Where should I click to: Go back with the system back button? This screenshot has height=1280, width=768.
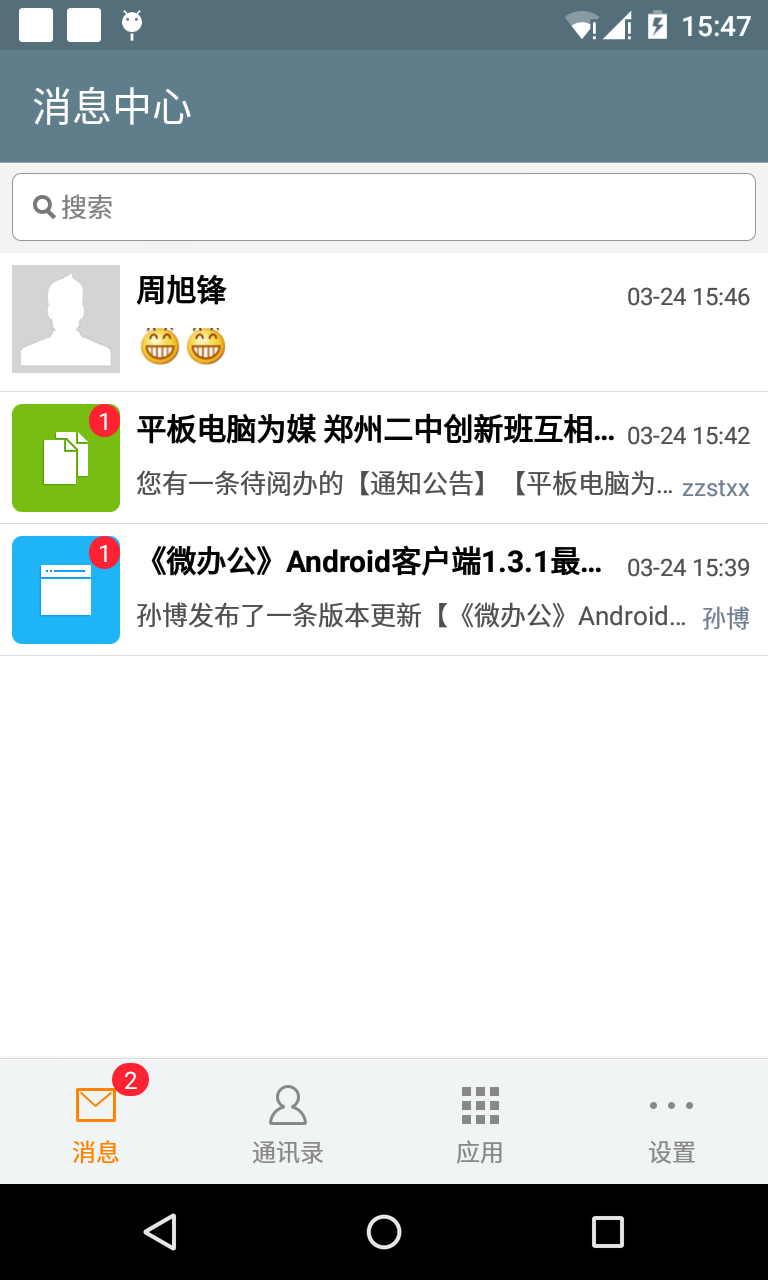click(x=160, y=1232)
